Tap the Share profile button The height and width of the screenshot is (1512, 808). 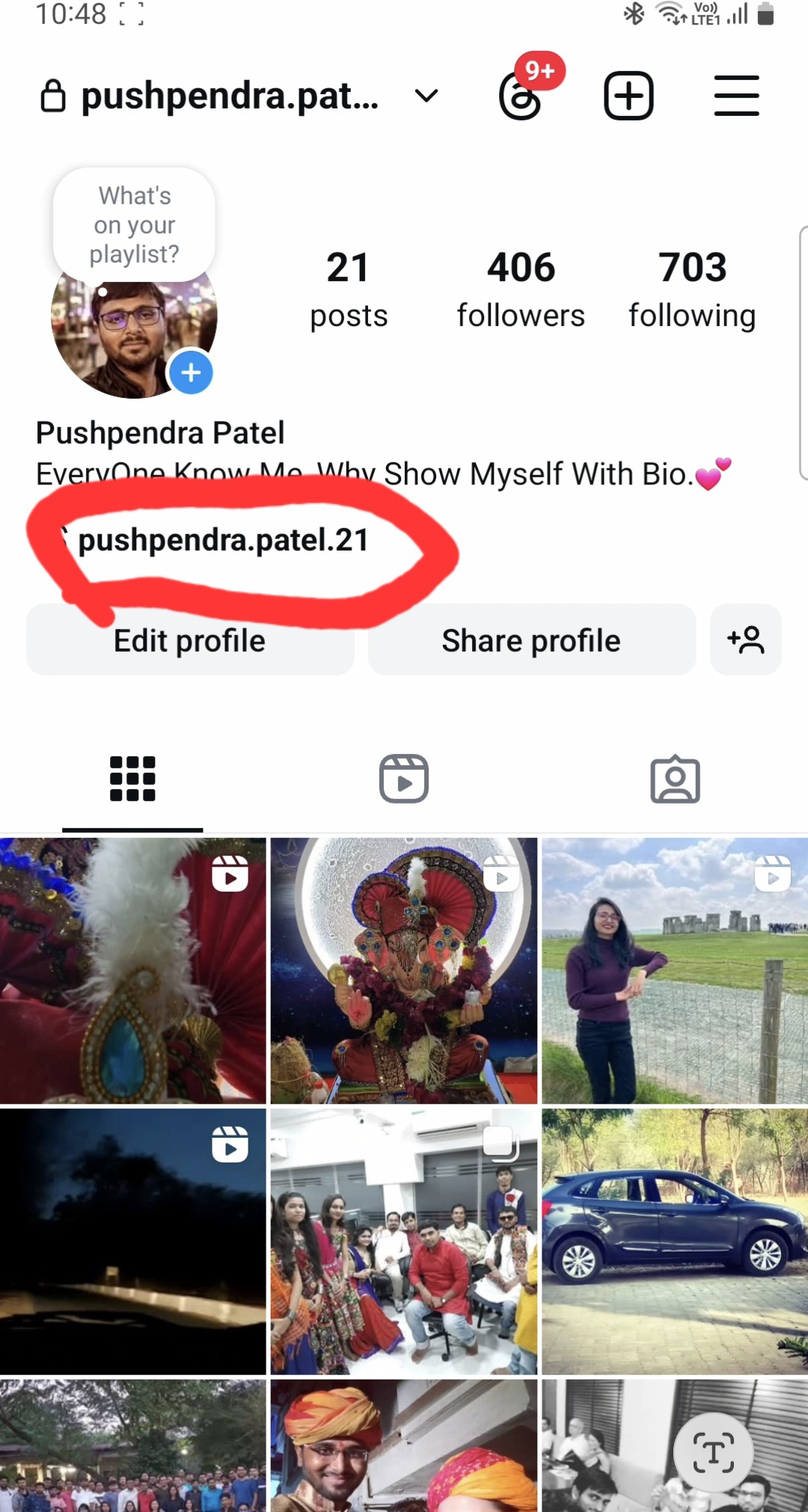[x=531, y=640]
